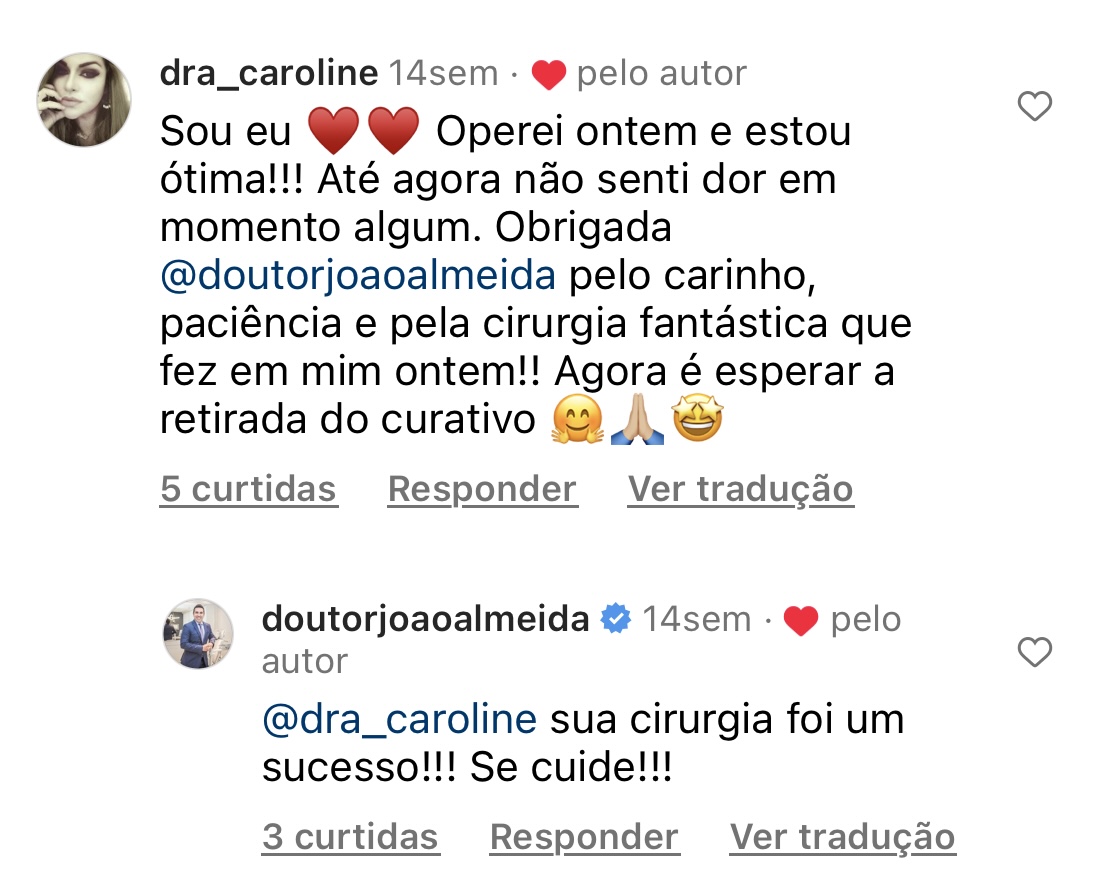
Task: Translate doutorjoaoalmeida's reply with Ver tradução
Action: tap(842, 837)
